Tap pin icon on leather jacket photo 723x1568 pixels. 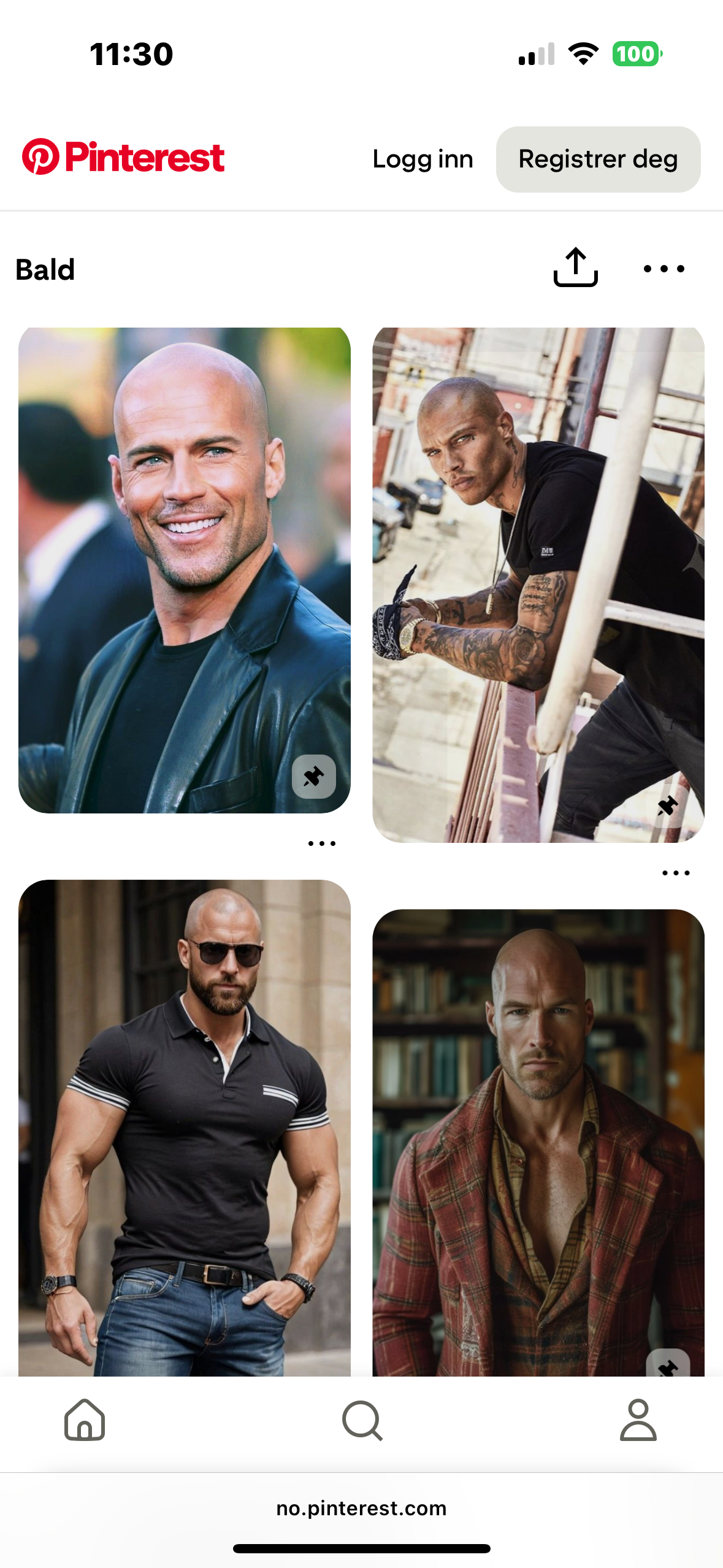coord(314,777)
